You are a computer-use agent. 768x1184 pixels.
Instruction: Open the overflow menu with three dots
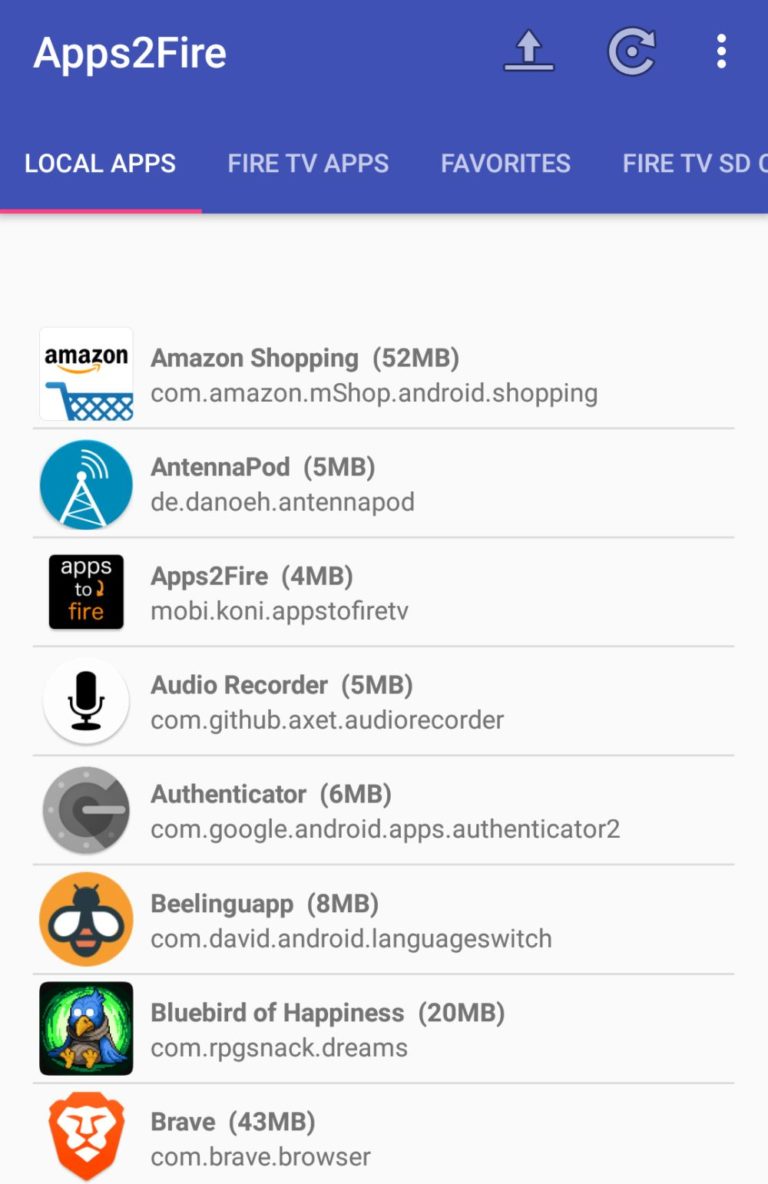[x=721, y=50]
